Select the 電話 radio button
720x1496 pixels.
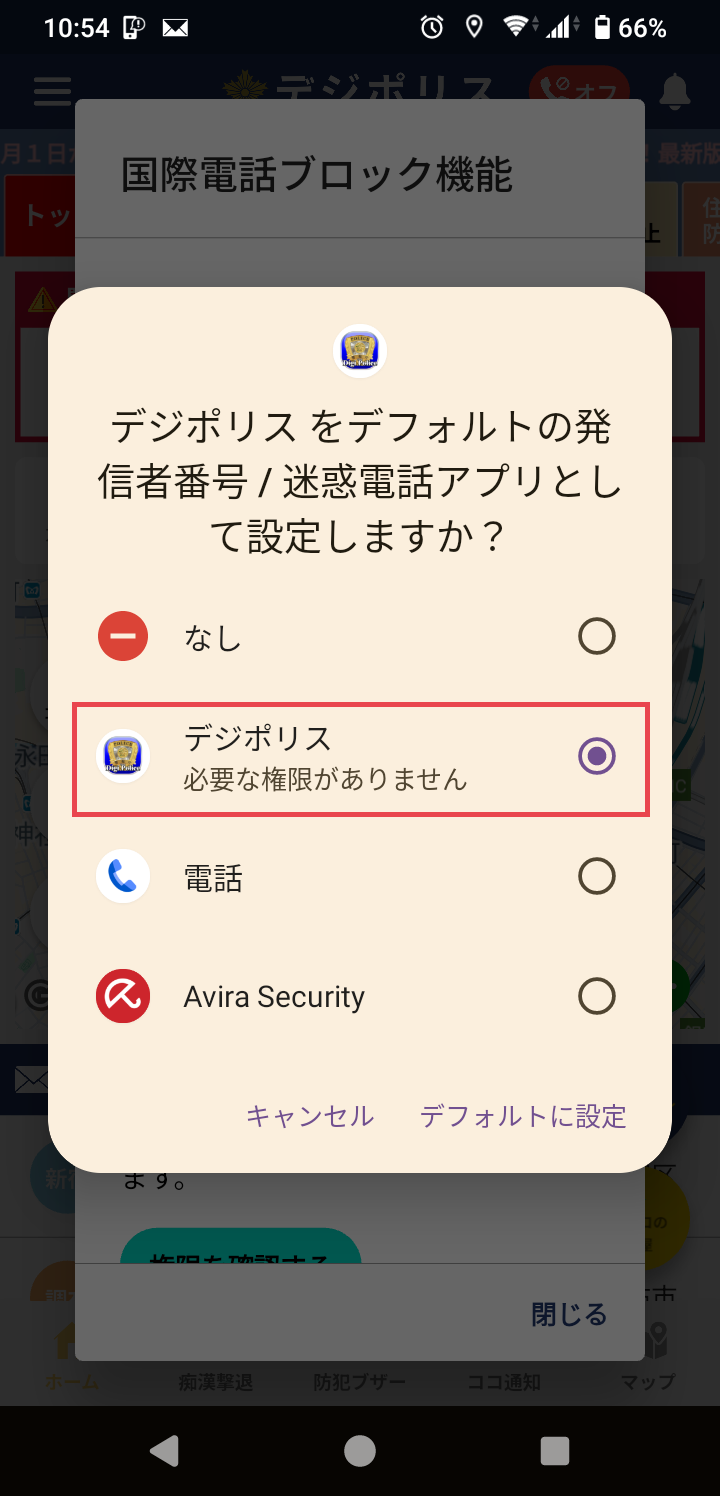(596, 876)
